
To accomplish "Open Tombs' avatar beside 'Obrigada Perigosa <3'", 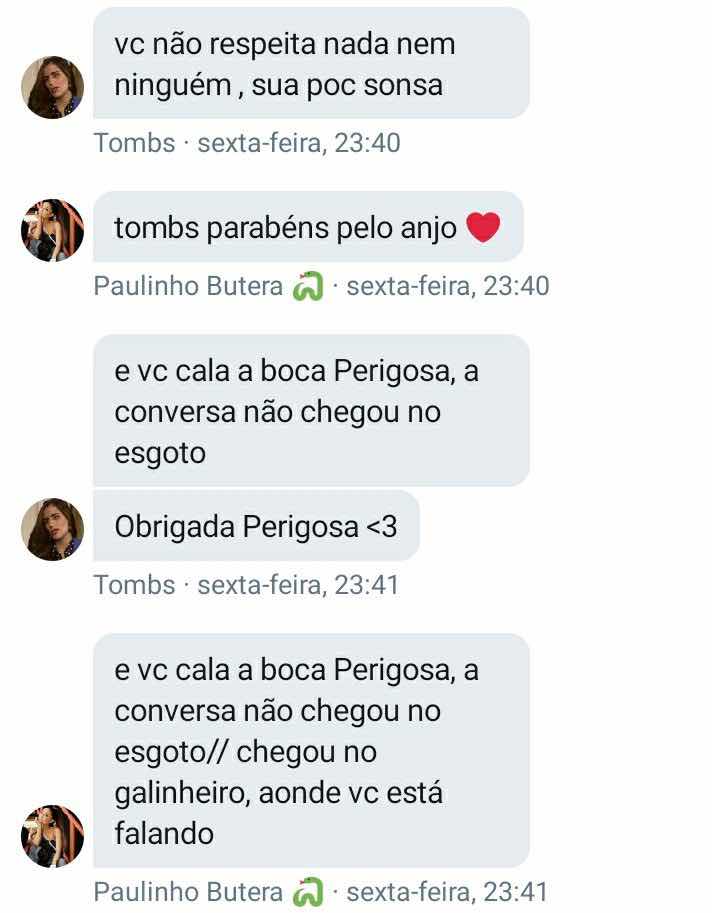I will (52, 529).
